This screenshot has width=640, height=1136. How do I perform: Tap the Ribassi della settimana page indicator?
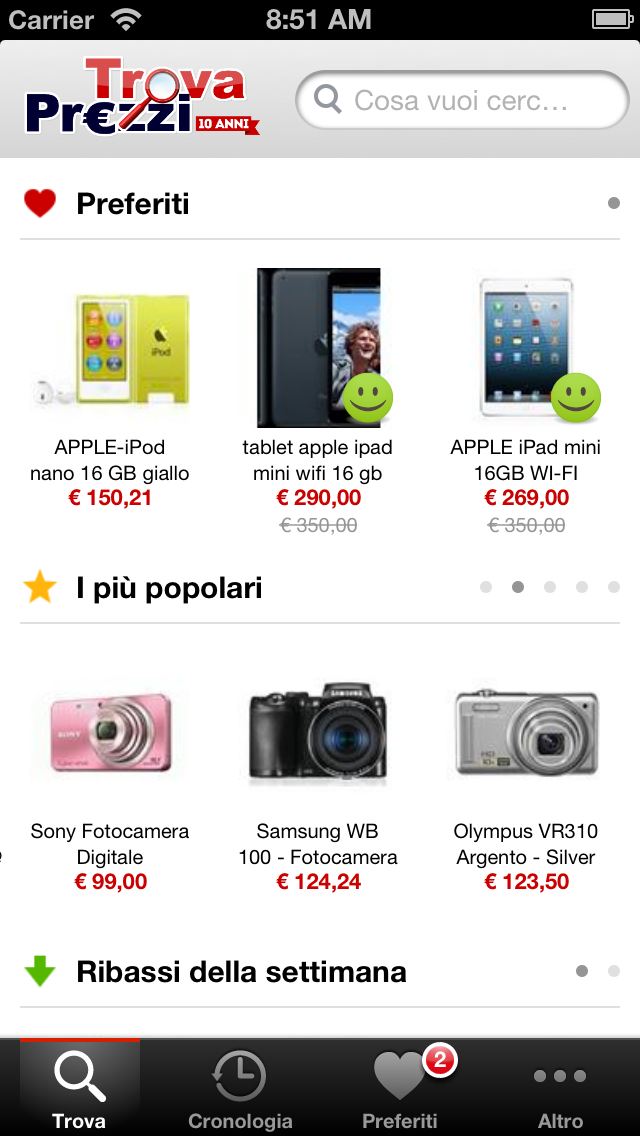pos(598,971)
